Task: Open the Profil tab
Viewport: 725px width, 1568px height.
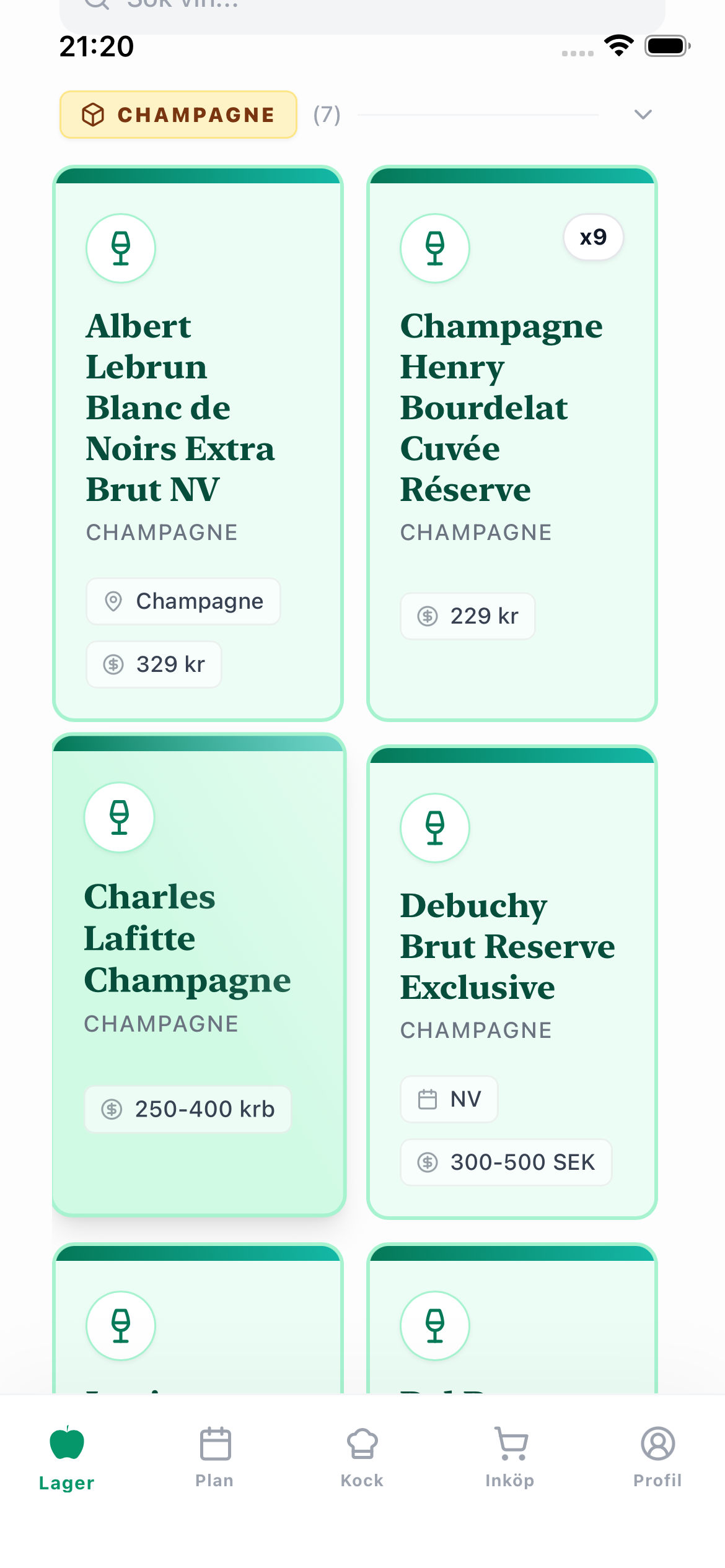Action: [657, 1457]
